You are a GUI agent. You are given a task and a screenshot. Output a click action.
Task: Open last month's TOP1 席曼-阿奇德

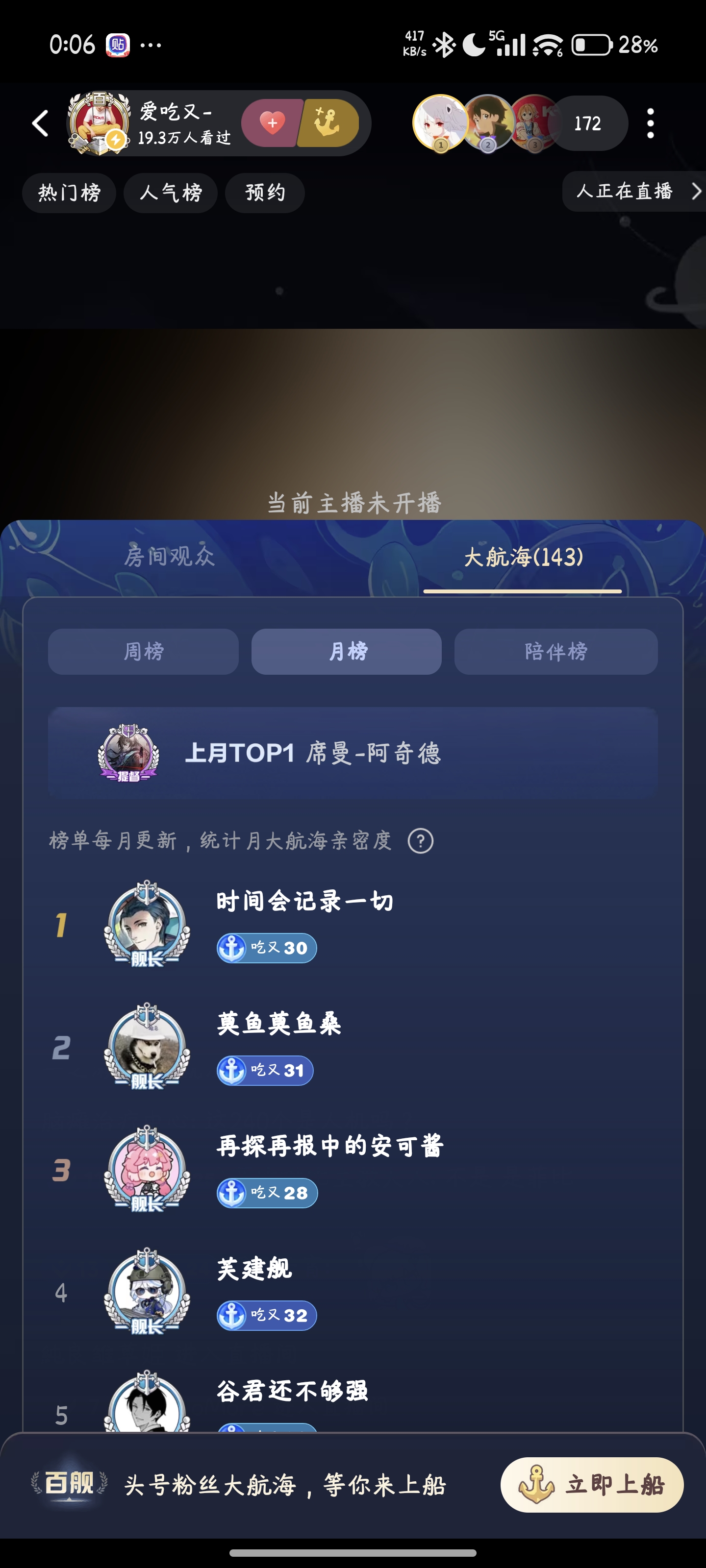353,753
